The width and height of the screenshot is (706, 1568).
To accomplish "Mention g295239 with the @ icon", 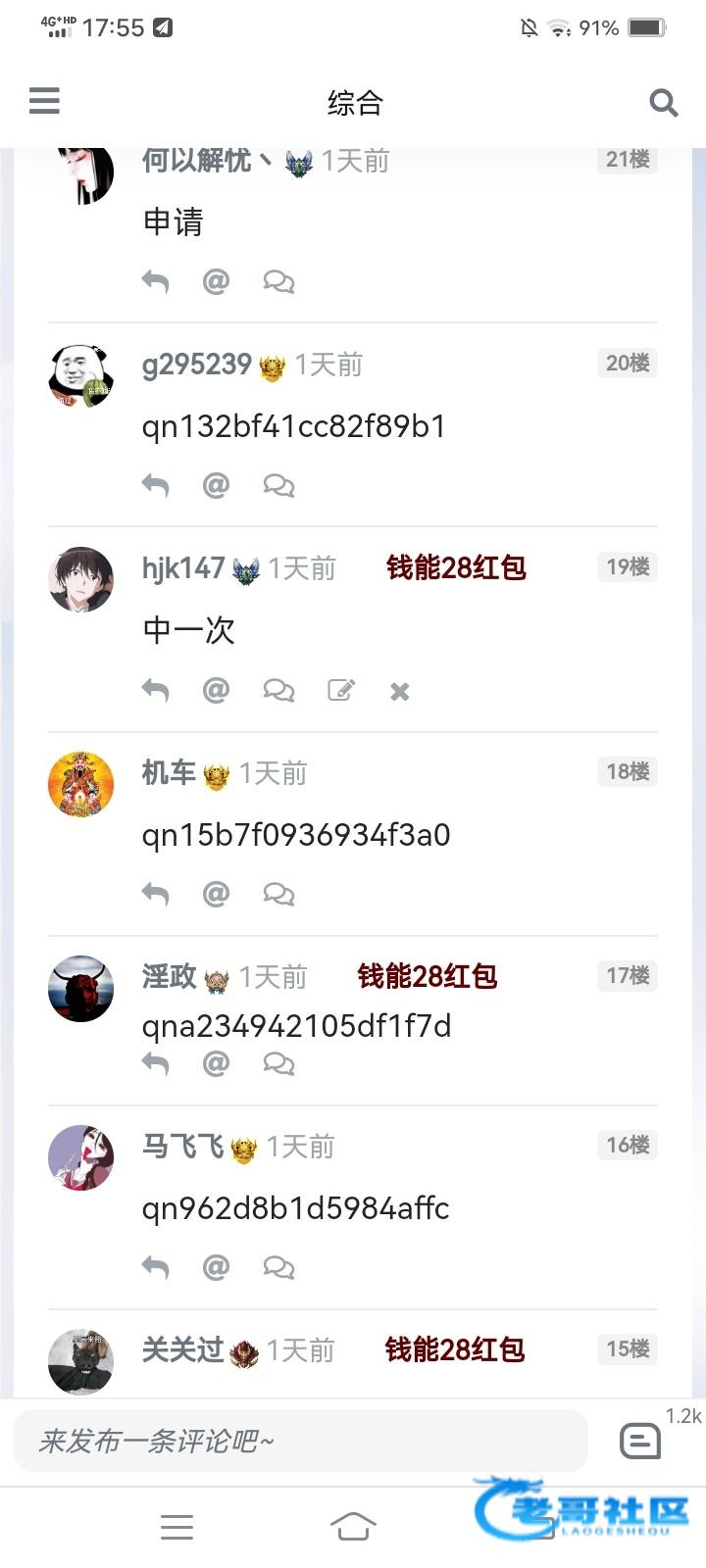I will [x=216, y=485].
